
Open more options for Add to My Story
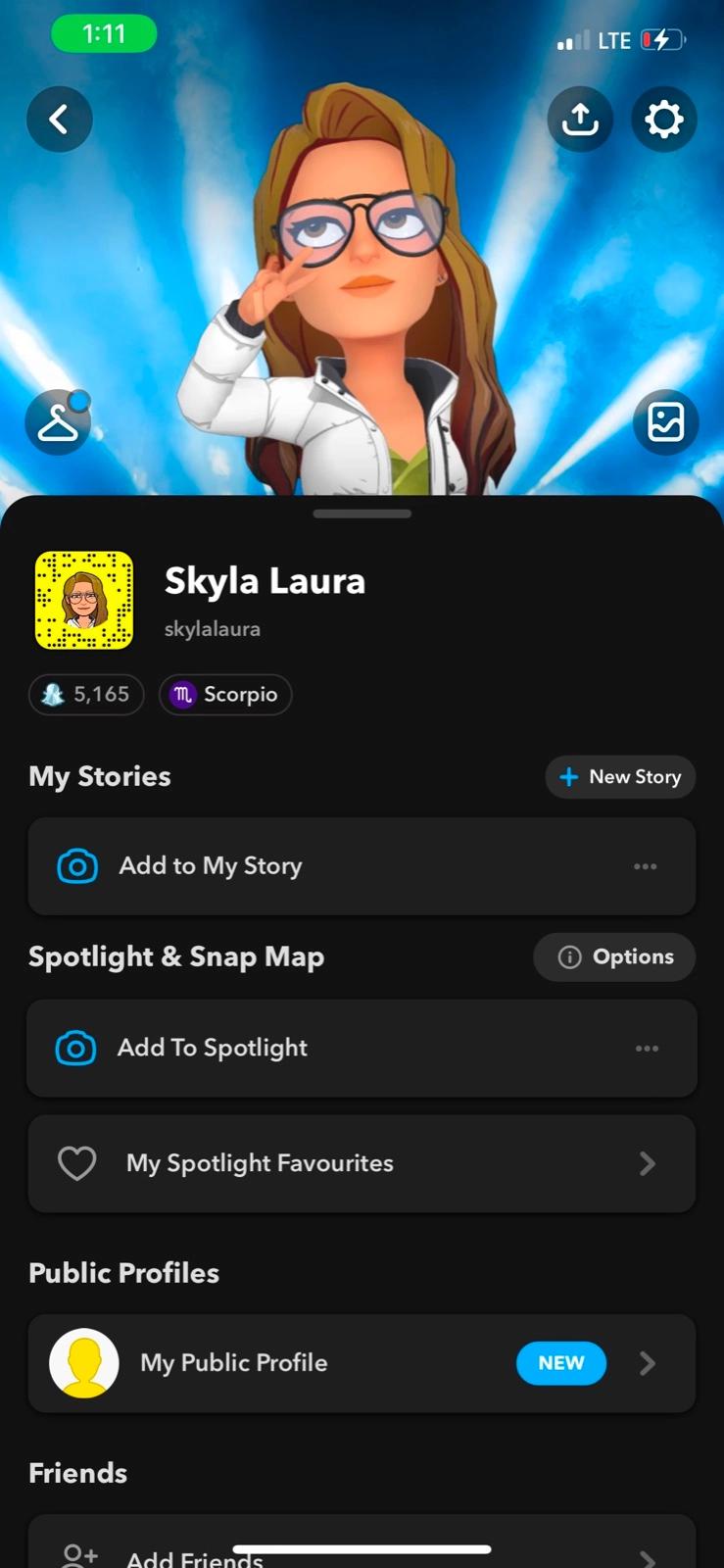[x=645, y=866]
